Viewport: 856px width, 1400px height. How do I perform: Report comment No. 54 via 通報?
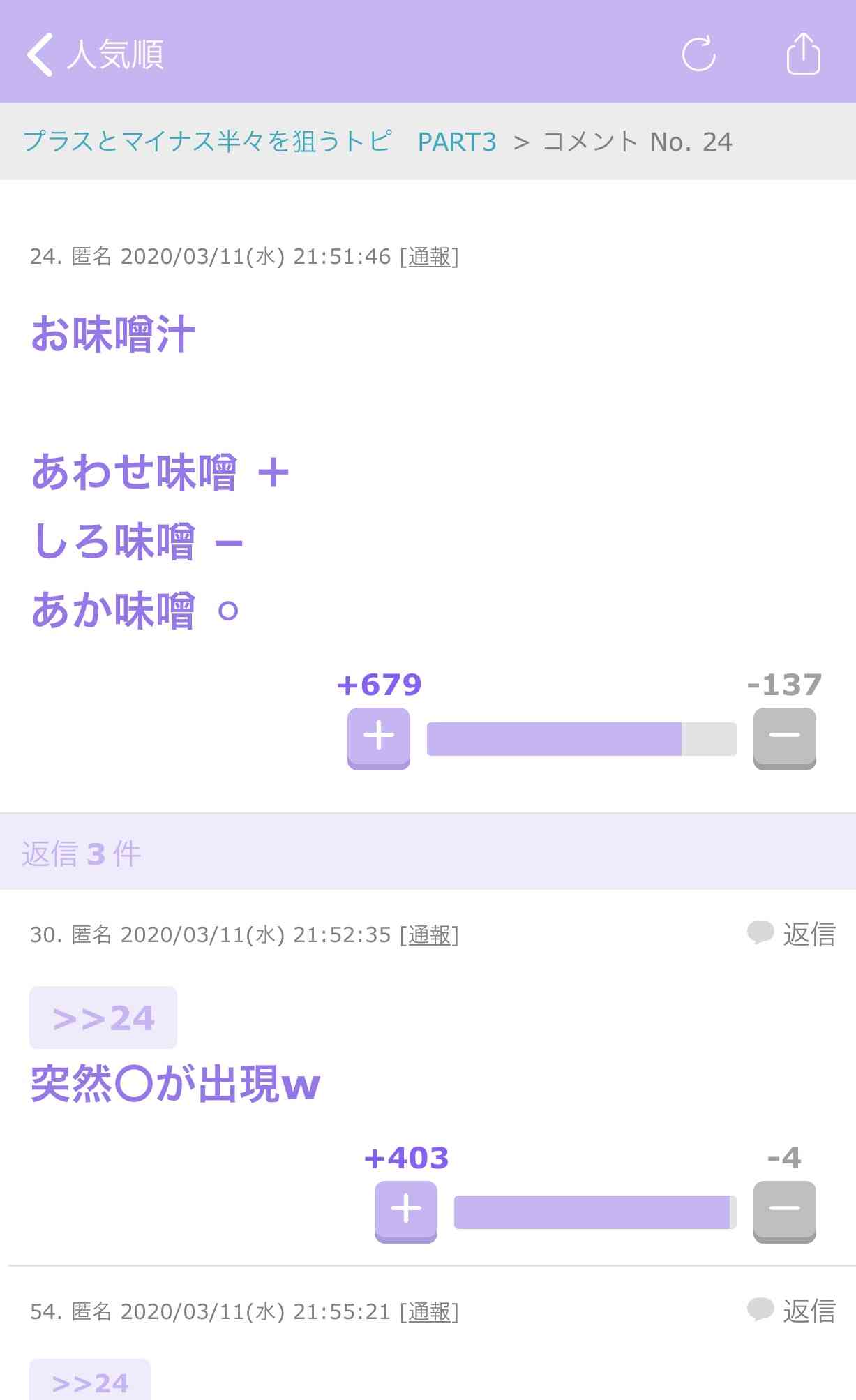429,1312
